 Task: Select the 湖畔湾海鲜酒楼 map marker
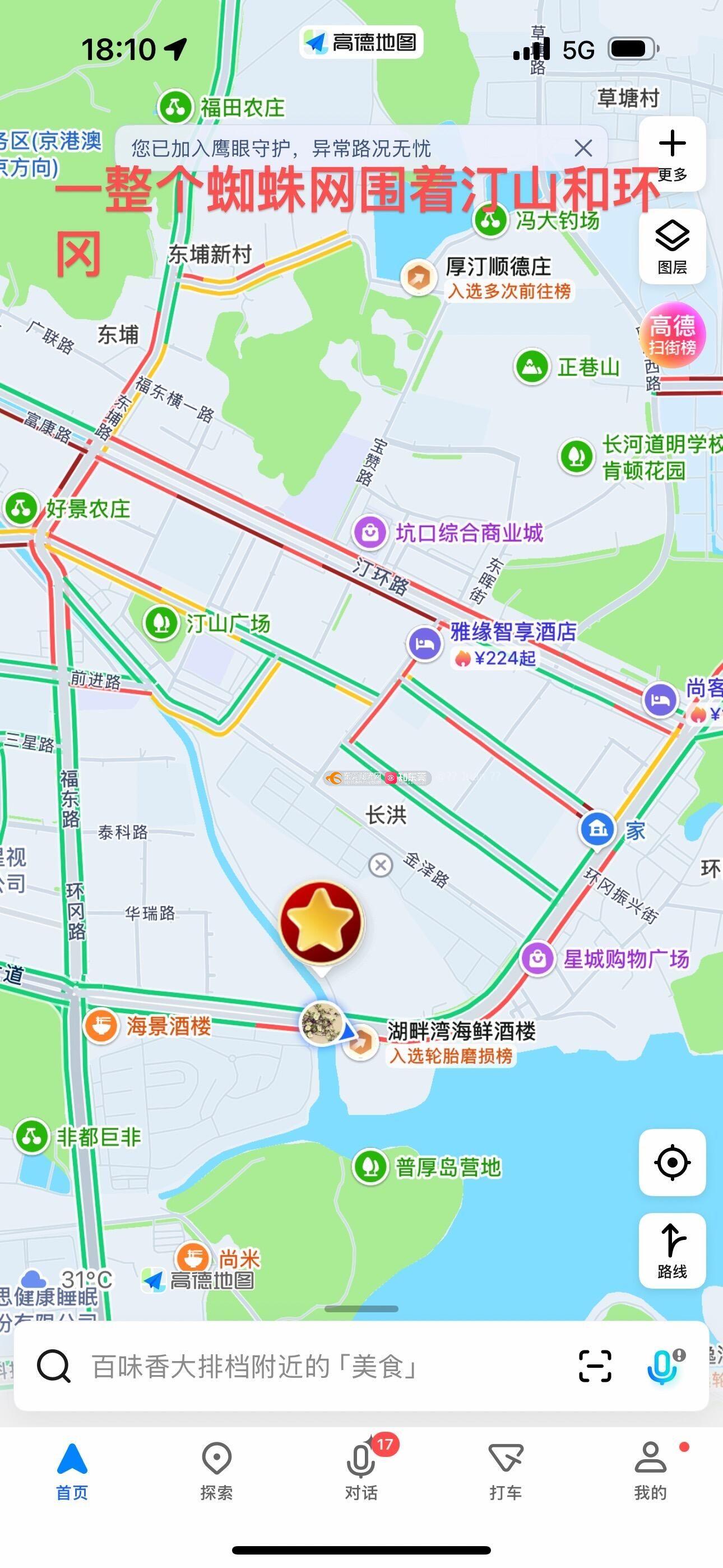click(360, 1043)
